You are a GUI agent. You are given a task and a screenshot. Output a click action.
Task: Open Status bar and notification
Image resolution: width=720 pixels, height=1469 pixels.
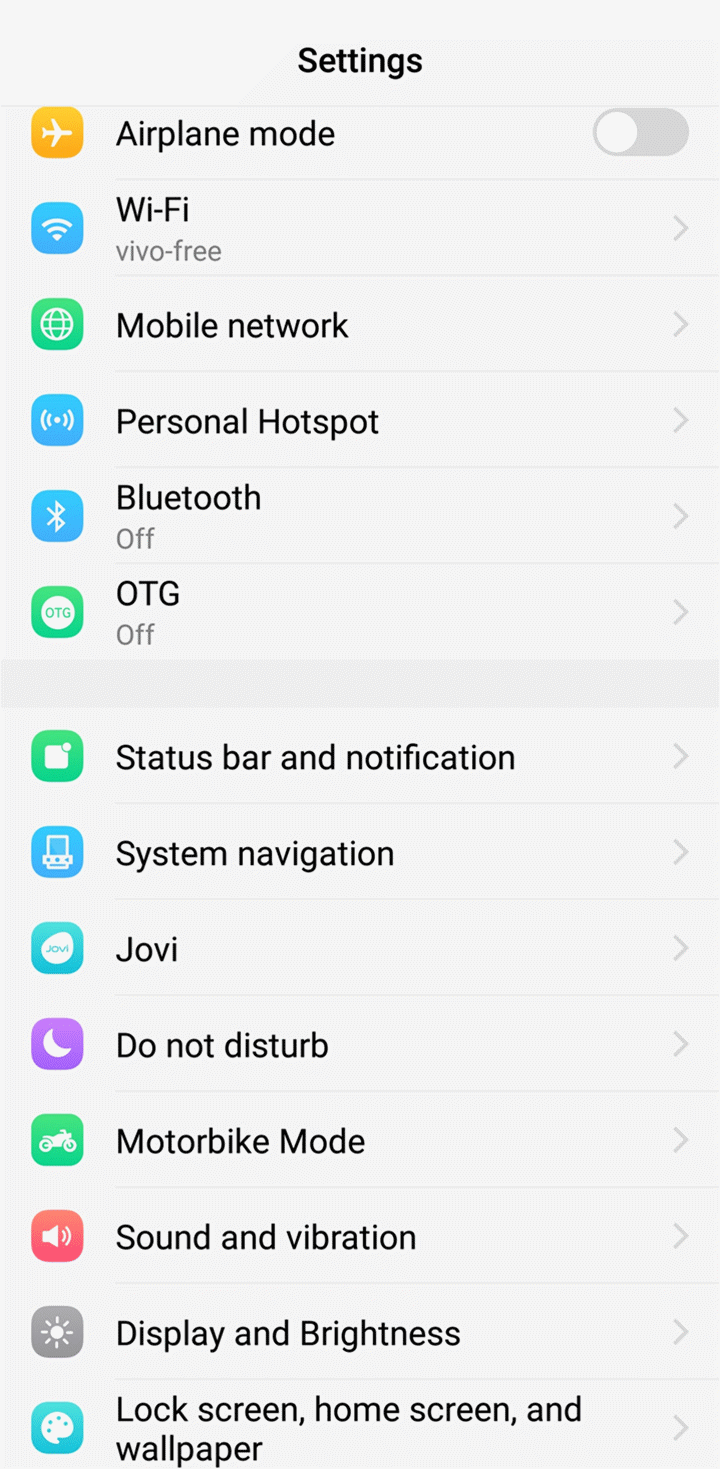[360, 757]
